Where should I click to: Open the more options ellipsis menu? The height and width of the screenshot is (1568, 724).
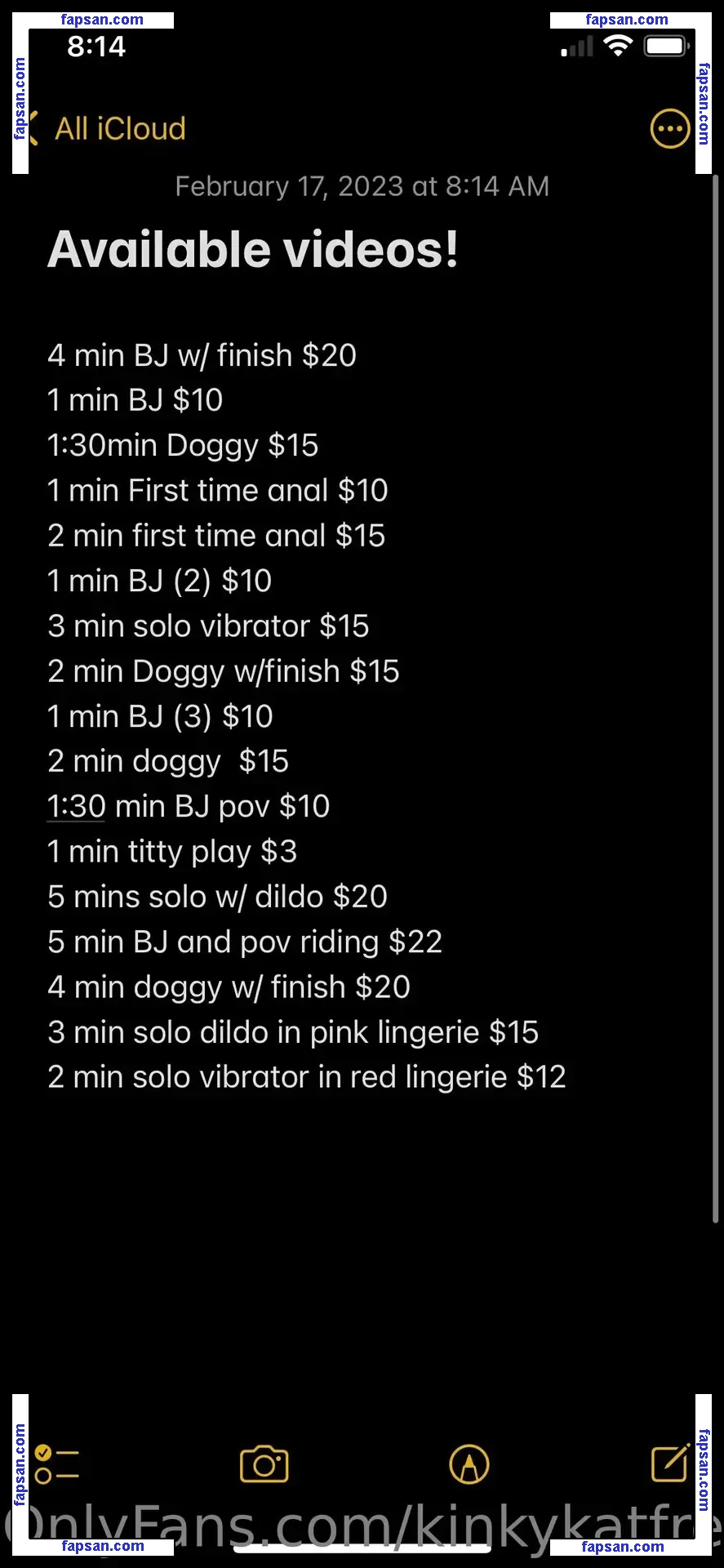coord(669,129)
